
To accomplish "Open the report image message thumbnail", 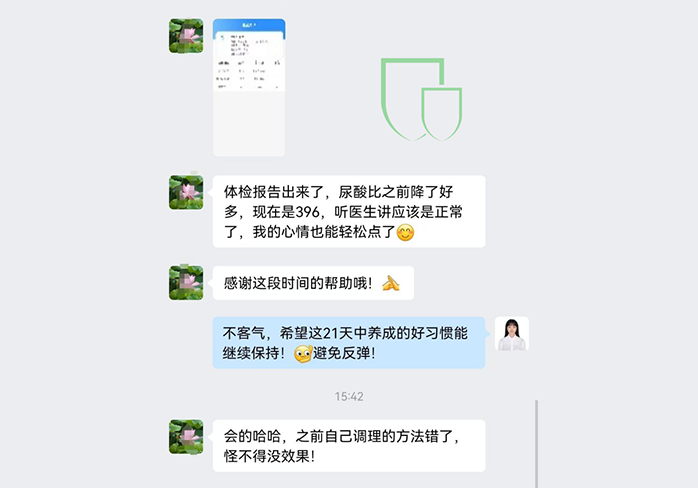I will (249, 87).
